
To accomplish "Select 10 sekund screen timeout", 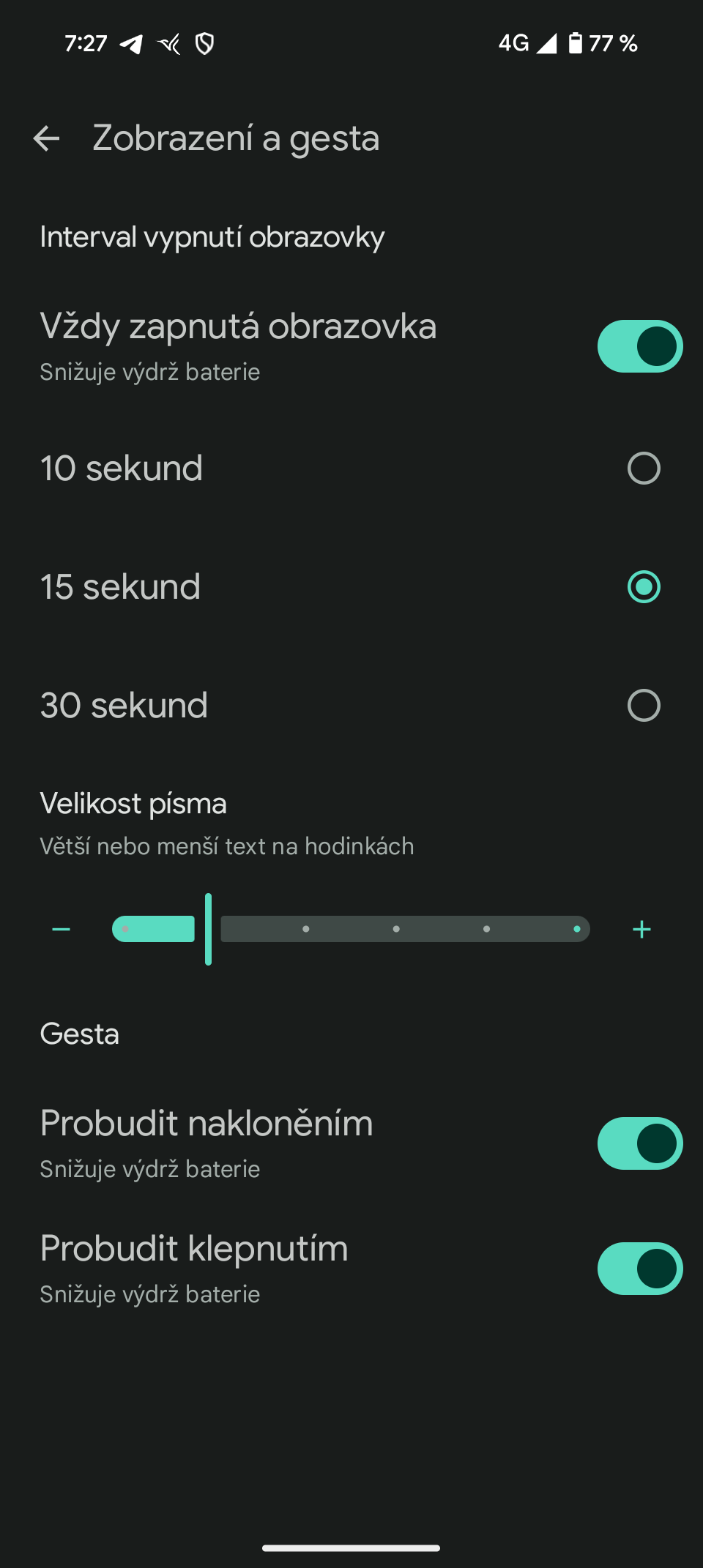I will click(x=643, y=468).
